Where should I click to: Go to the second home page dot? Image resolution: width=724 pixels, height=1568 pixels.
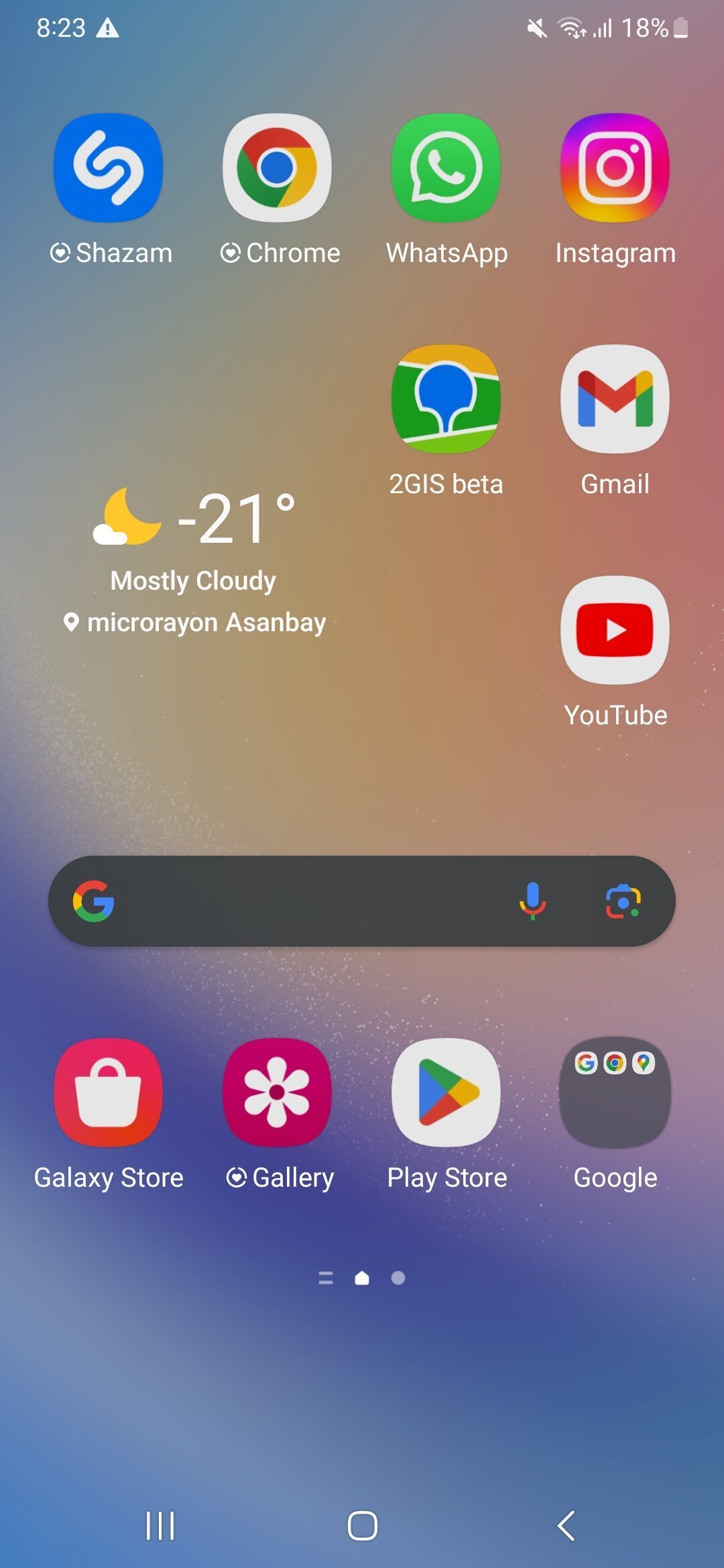point(398,1278)
